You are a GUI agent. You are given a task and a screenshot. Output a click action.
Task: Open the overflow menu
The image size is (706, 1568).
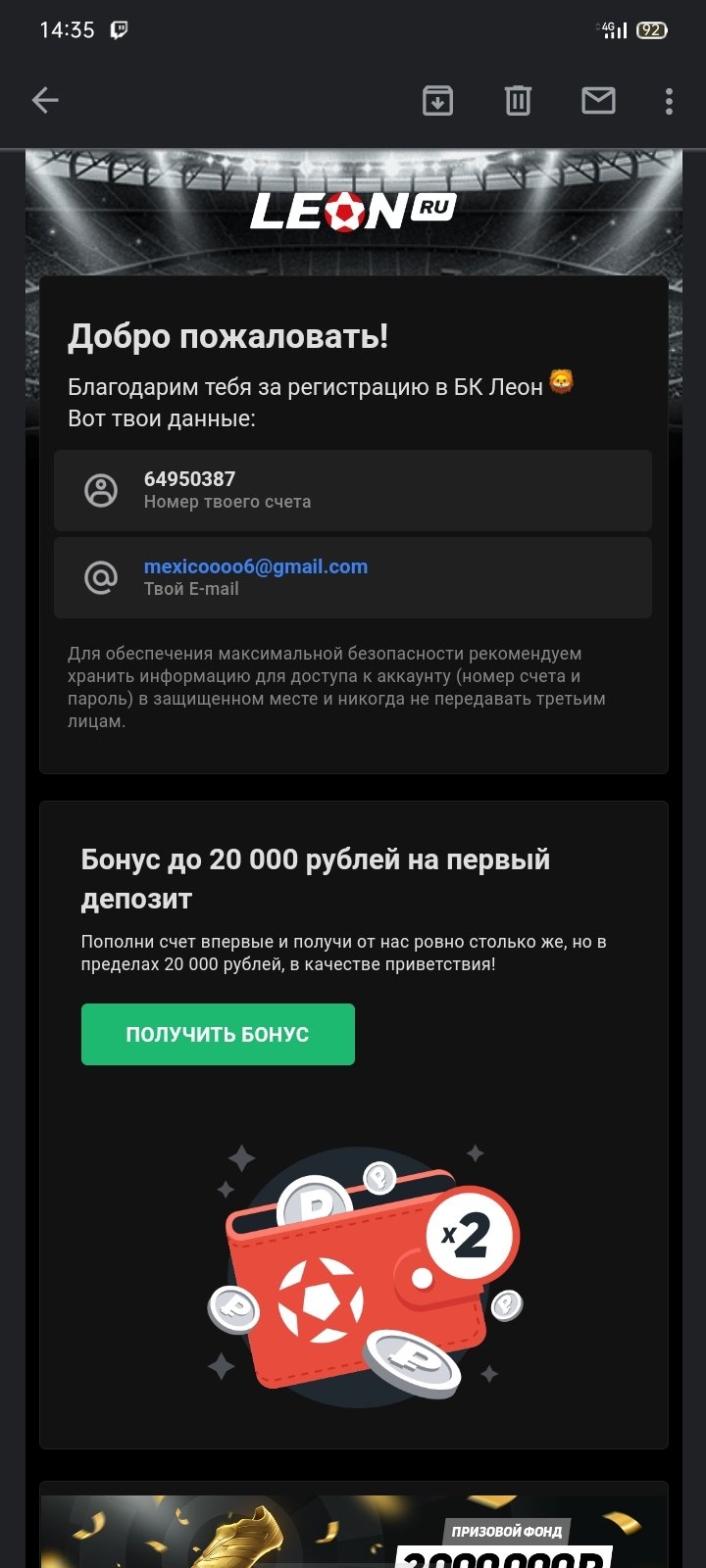point(669,100)
